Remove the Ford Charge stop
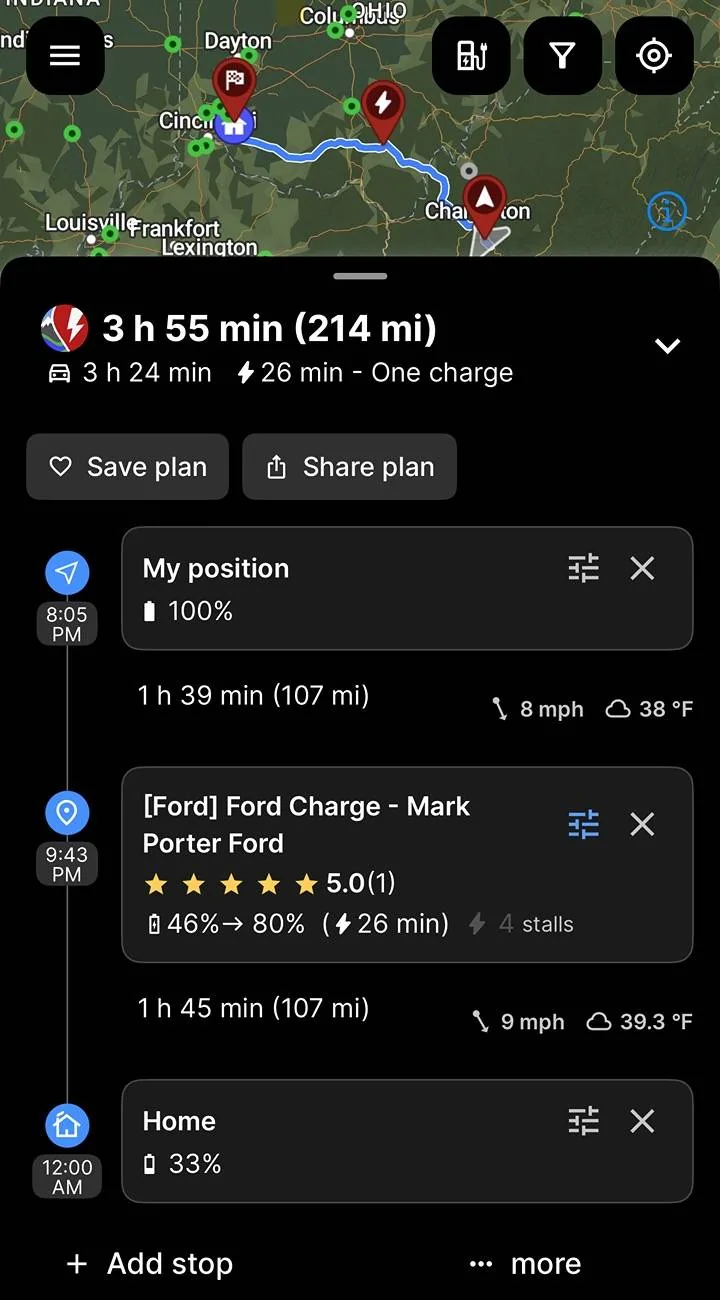Screen dimensions: 720x1300 tap(642, 824)
